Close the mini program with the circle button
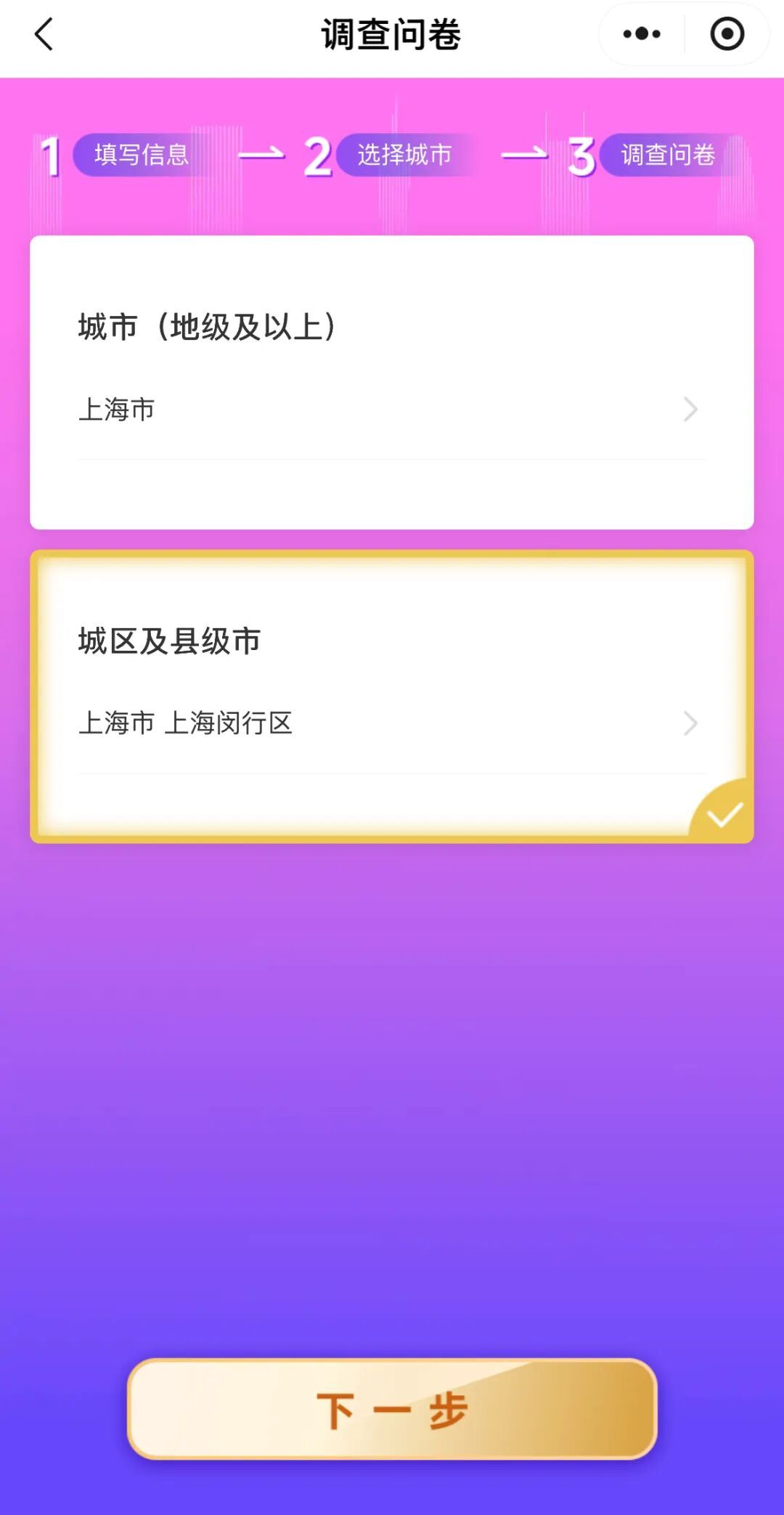This screenshot has height=1515, width=784. 727,34
